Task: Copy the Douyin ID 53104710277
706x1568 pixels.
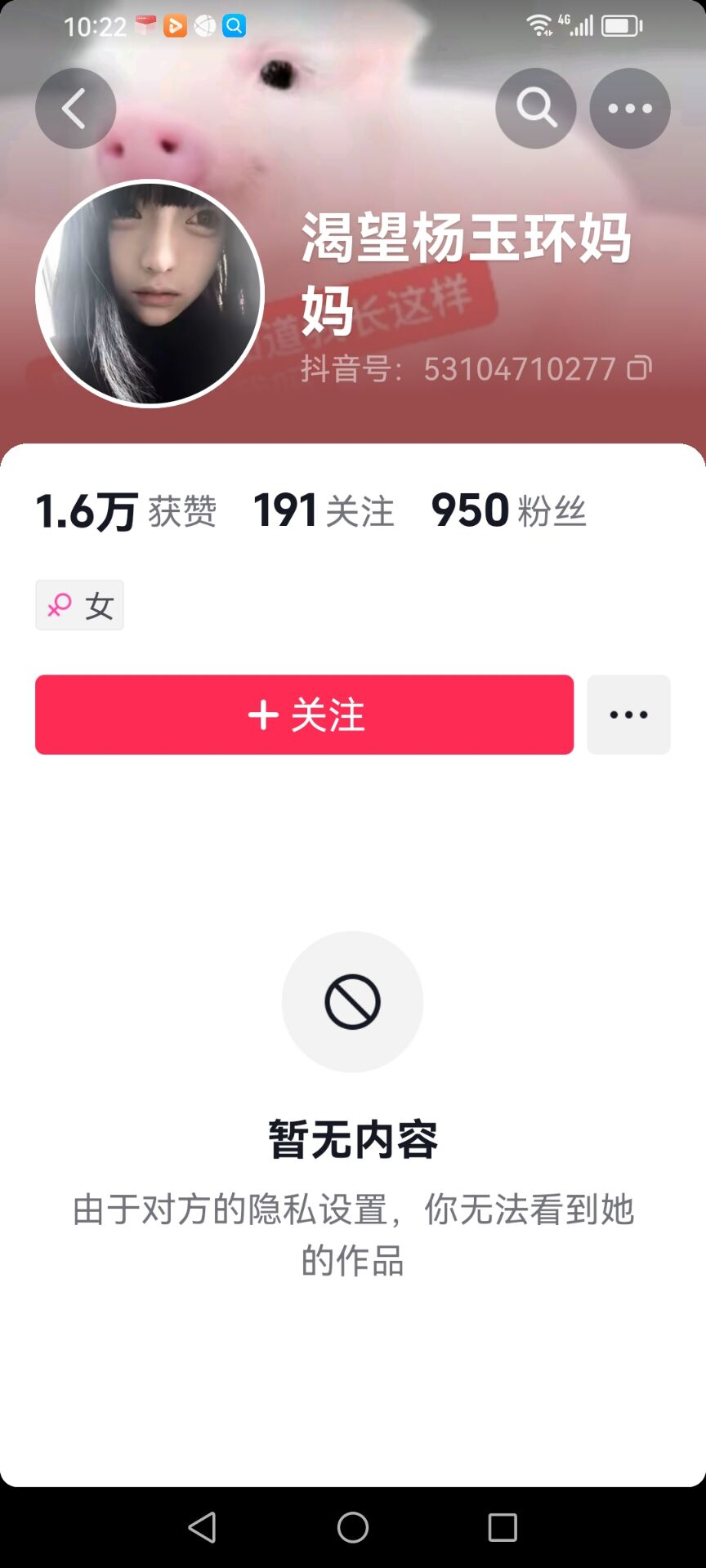Action: pyautogui.click(x=640, y=368)
